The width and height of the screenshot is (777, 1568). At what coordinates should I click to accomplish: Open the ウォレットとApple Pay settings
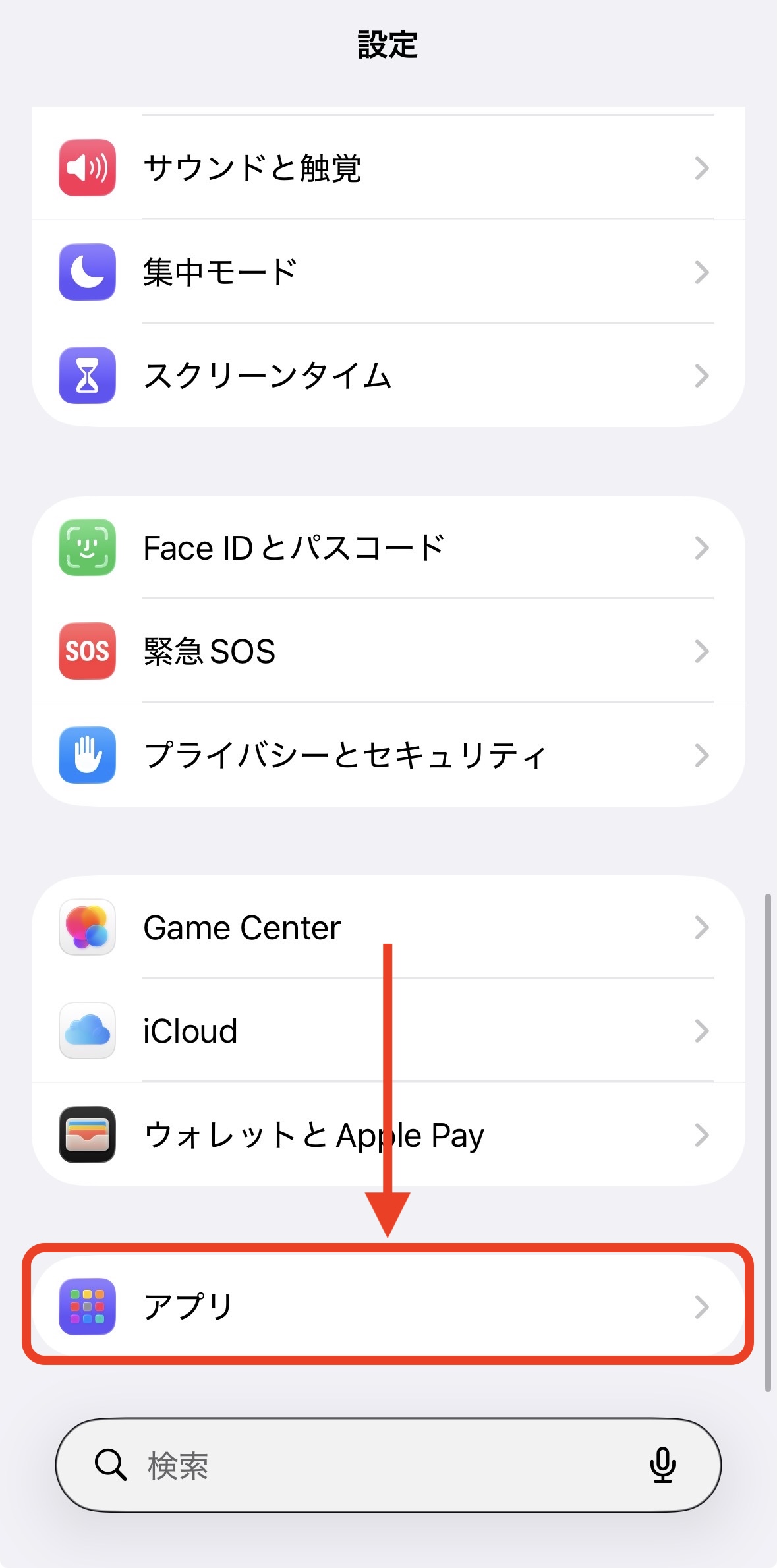pos(389,1135)
